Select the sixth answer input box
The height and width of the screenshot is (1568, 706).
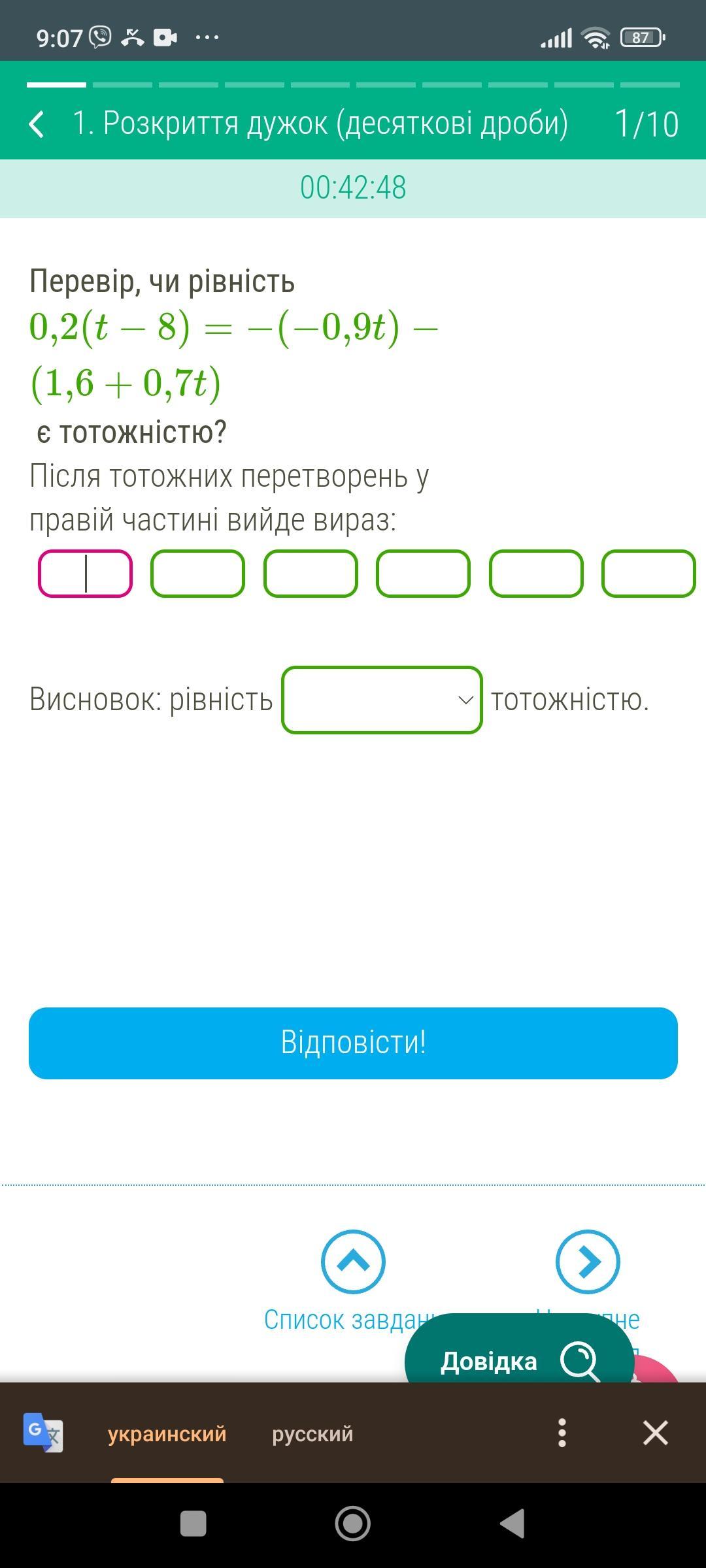(648, 574)
